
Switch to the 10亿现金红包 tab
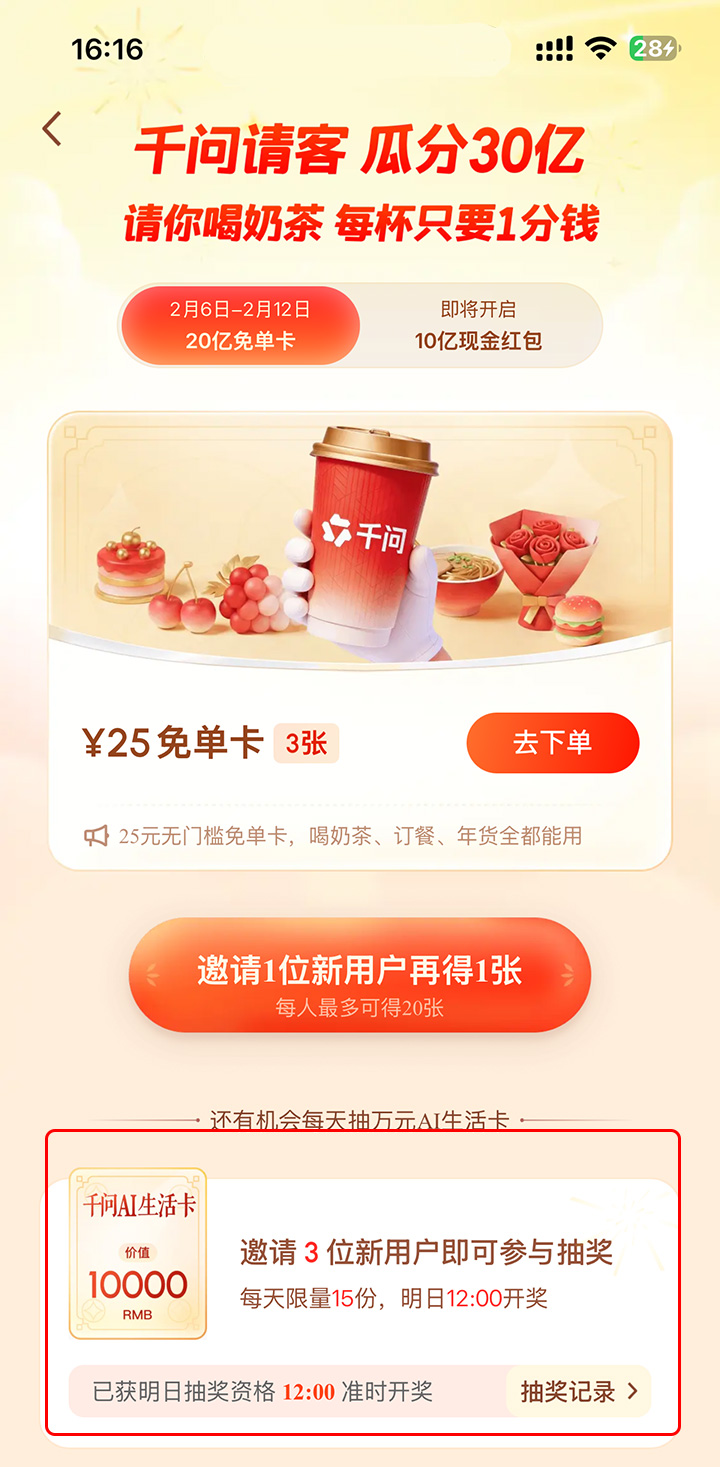click(478, 325)
